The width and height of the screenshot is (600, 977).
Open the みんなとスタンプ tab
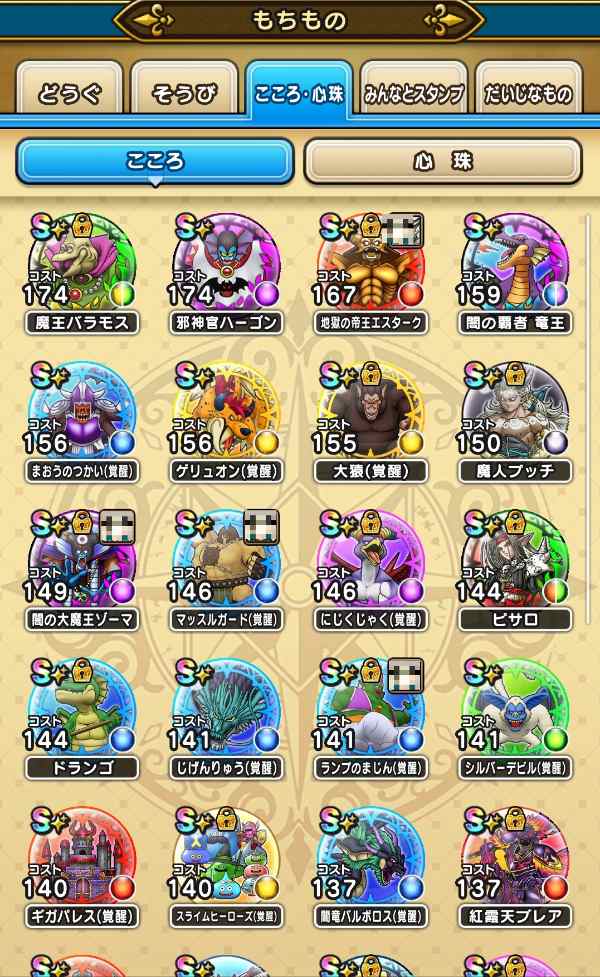coord(413,95)
